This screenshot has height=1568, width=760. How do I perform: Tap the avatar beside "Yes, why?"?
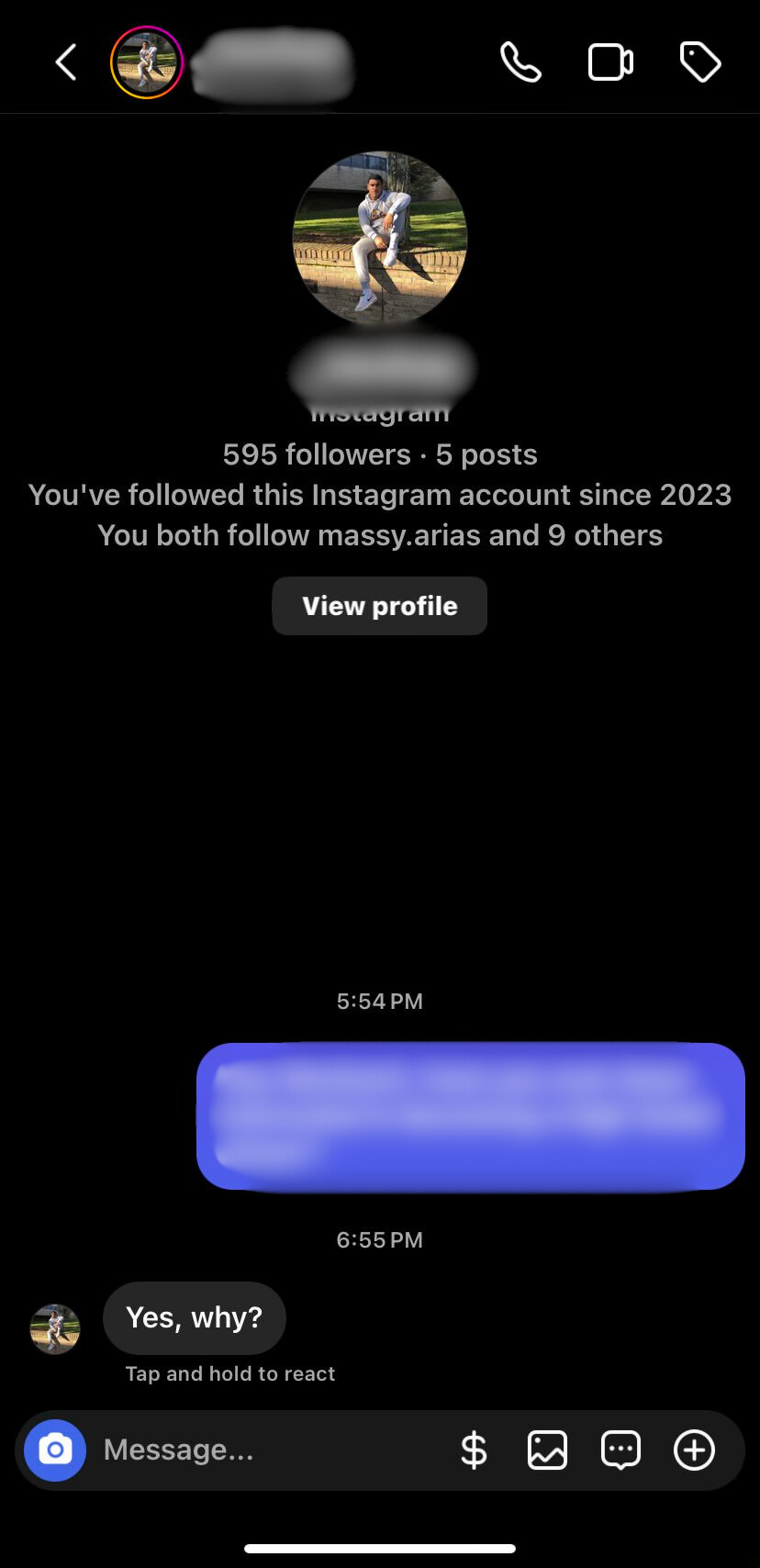(55, 1328)
